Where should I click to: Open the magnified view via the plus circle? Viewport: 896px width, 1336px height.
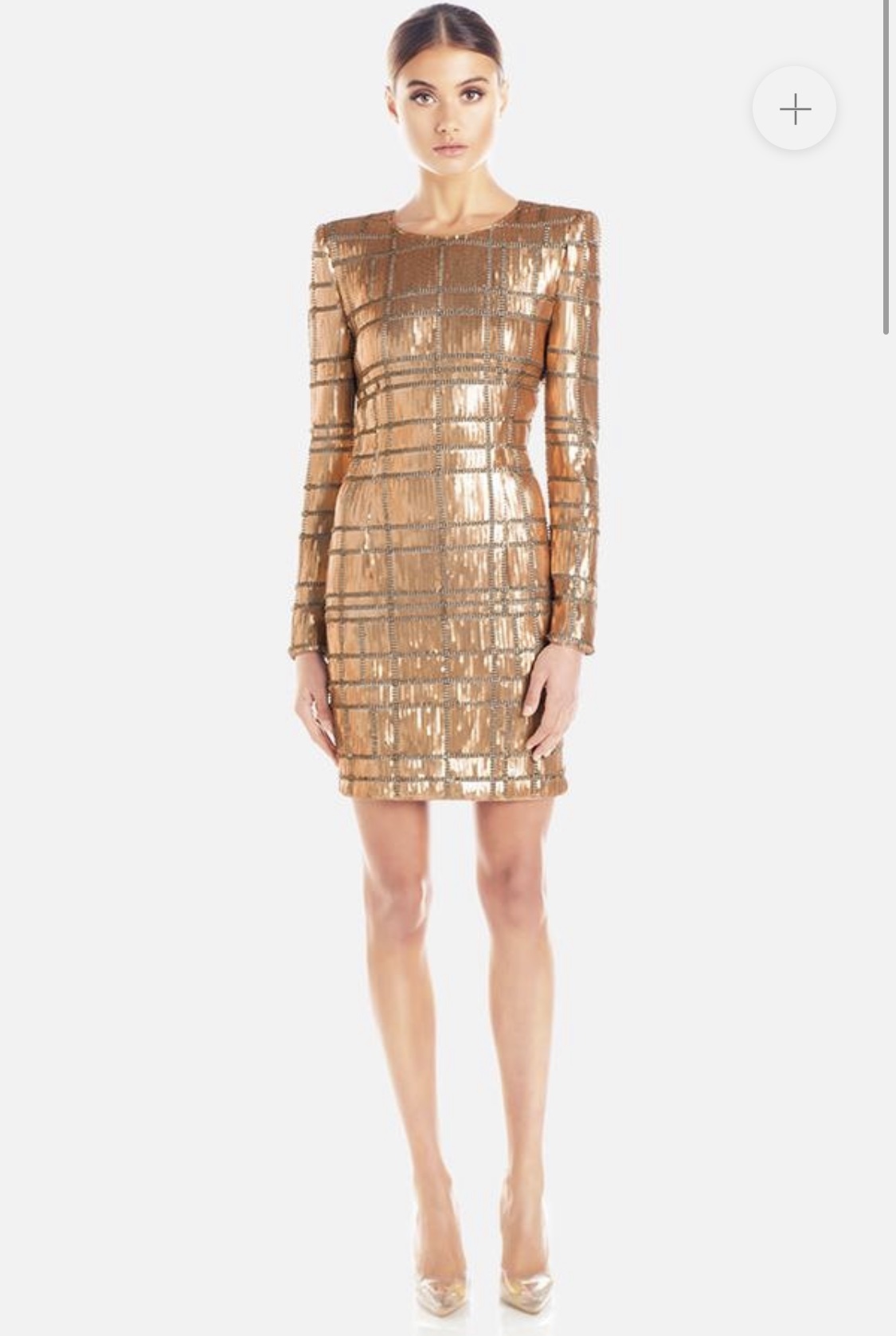[795, 109]
